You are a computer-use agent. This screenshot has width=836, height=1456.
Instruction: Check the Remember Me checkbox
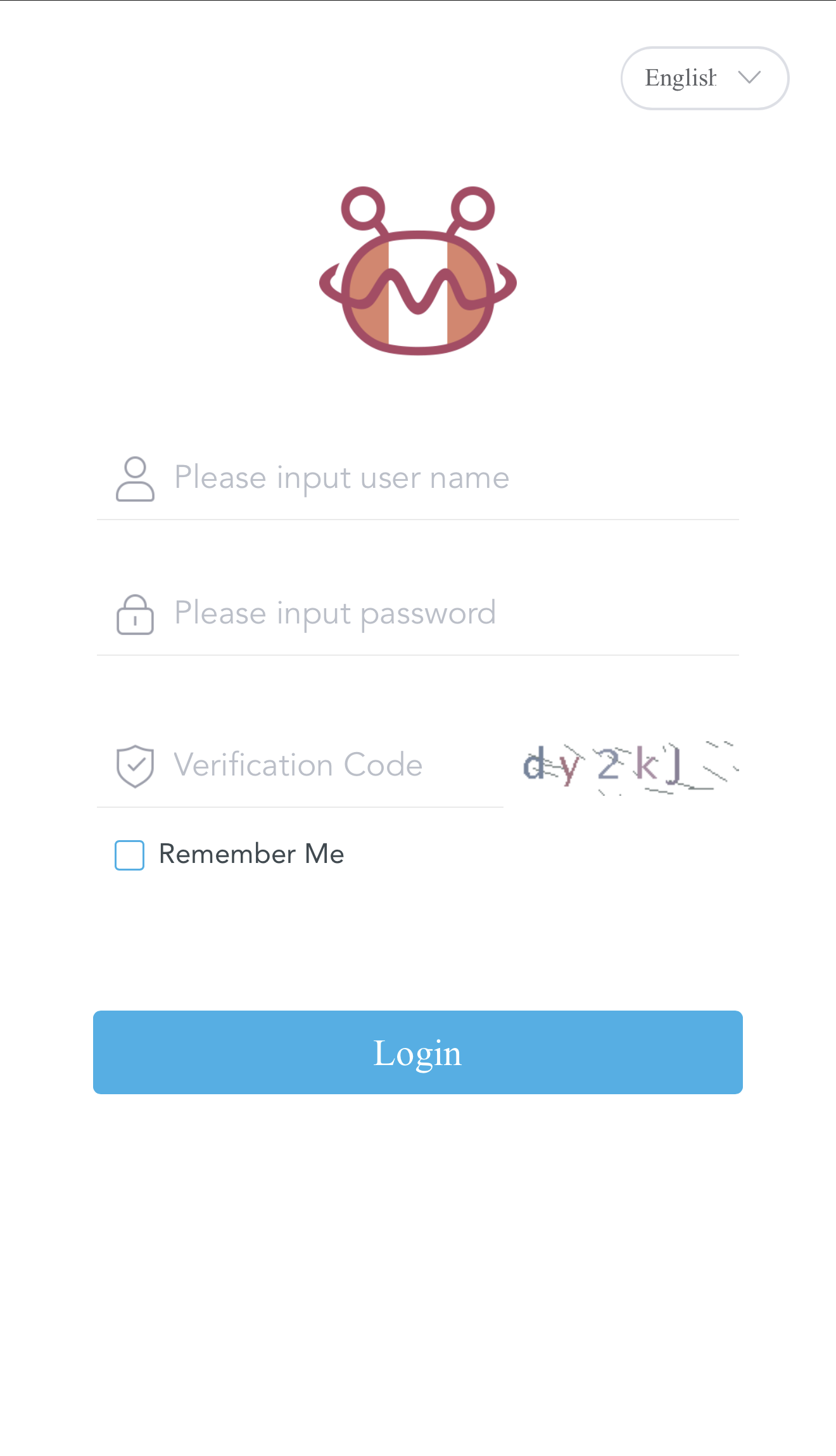pos(130,855)
